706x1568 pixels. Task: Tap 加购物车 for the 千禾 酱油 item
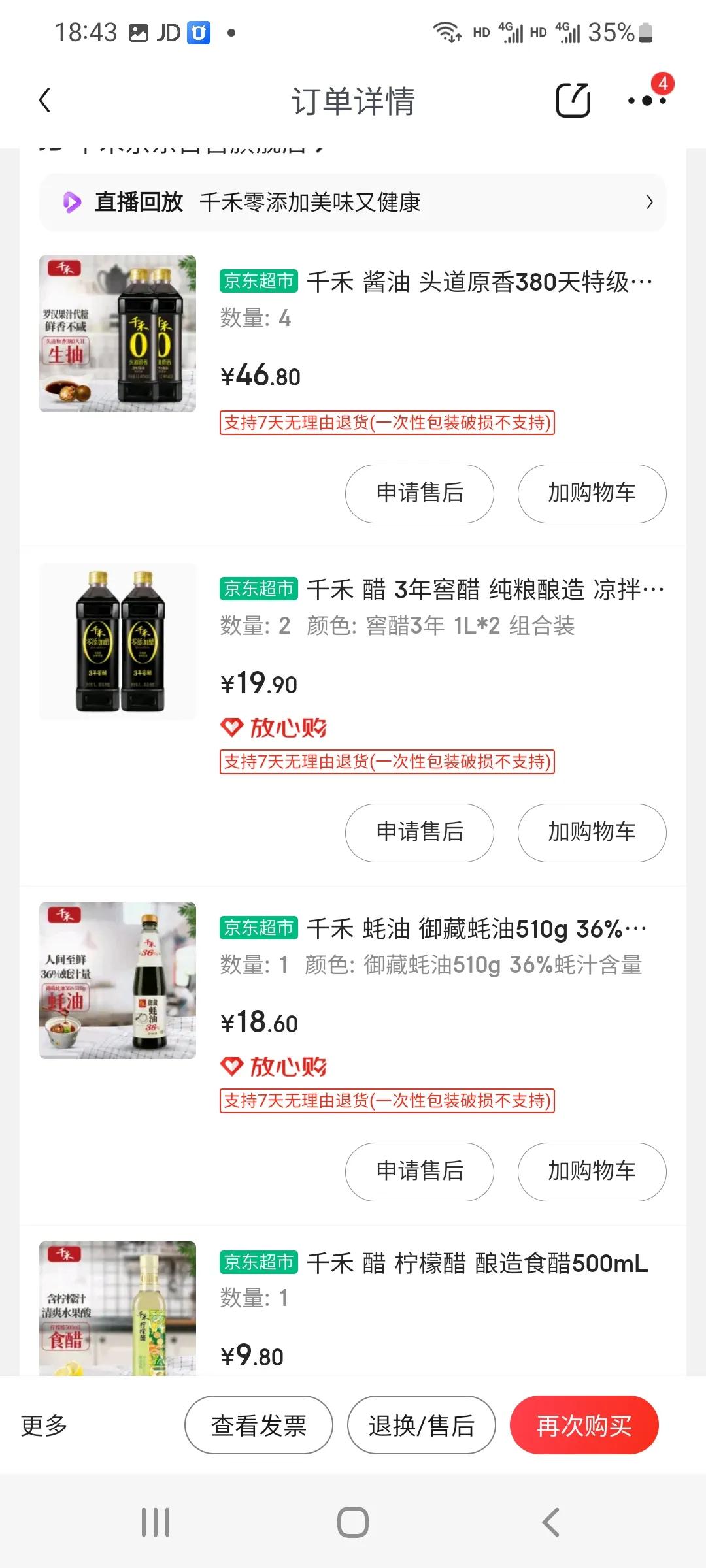[592, 494]
